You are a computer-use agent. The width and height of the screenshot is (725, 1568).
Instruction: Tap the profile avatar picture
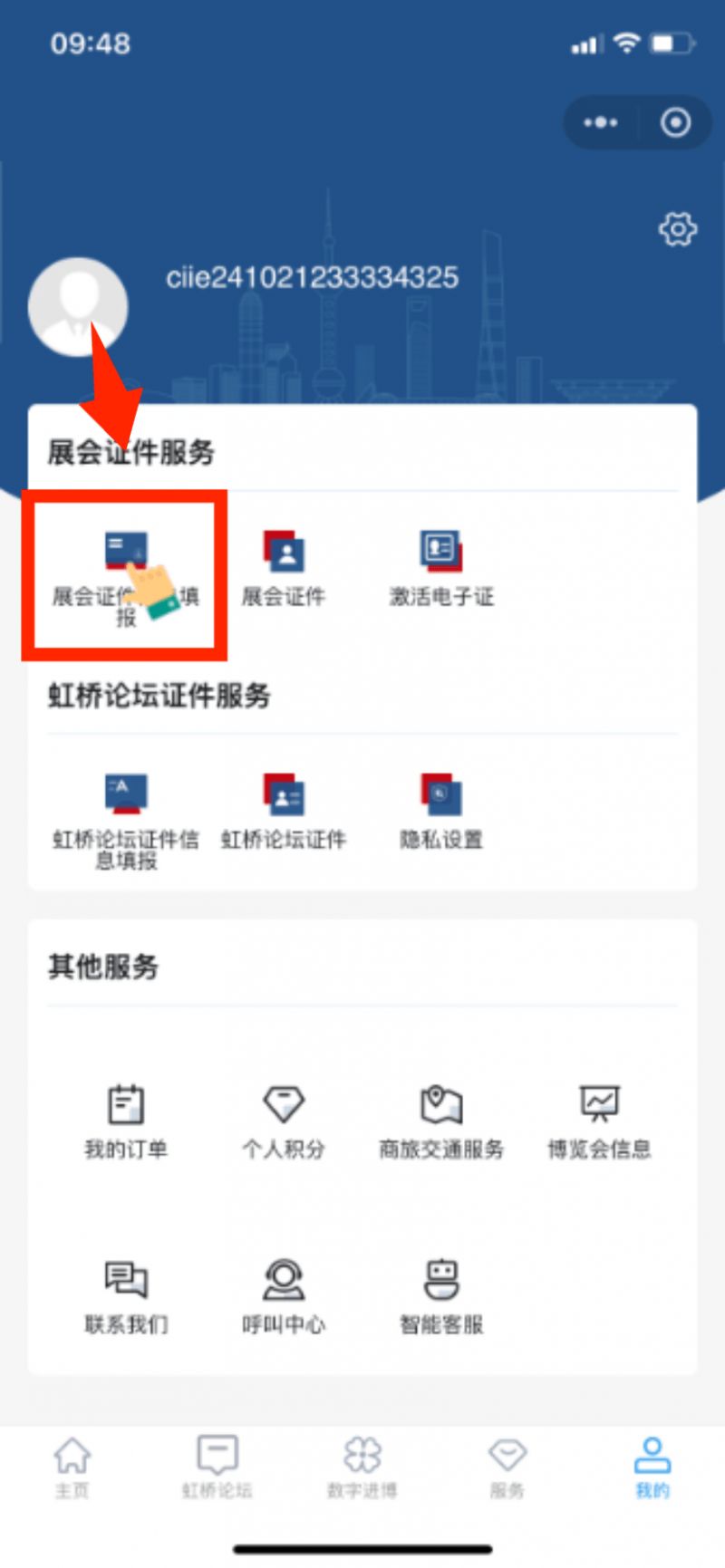coord(78,306)
